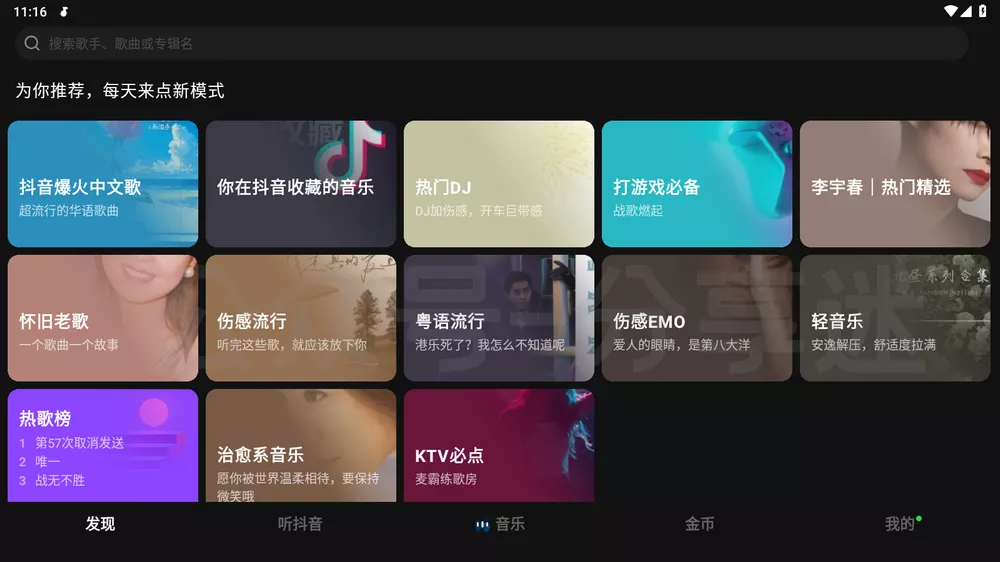Go to the 我的 tab
Viewport: 1000px width, 562px height.
899,524
